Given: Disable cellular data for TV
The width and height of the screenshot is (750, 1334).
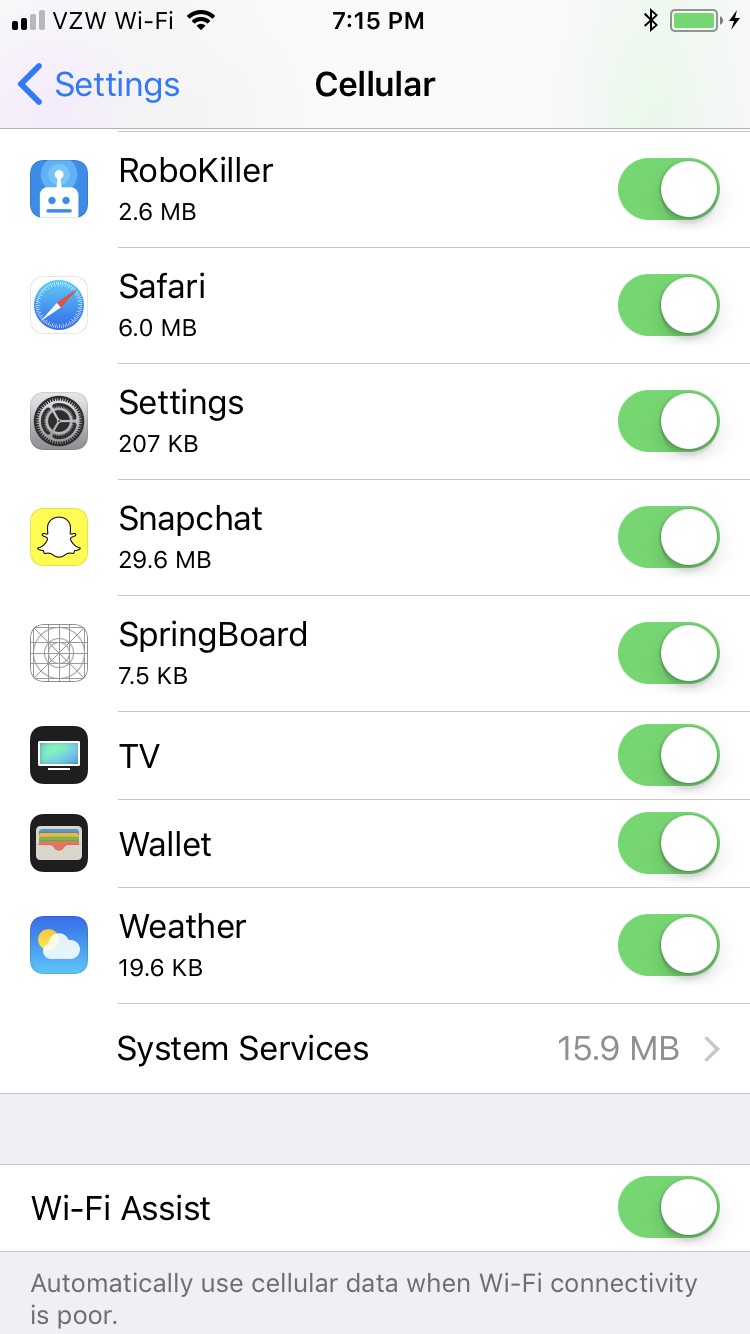Looking at the screenshot, I should pyautogui.click(x=669, y=755).
